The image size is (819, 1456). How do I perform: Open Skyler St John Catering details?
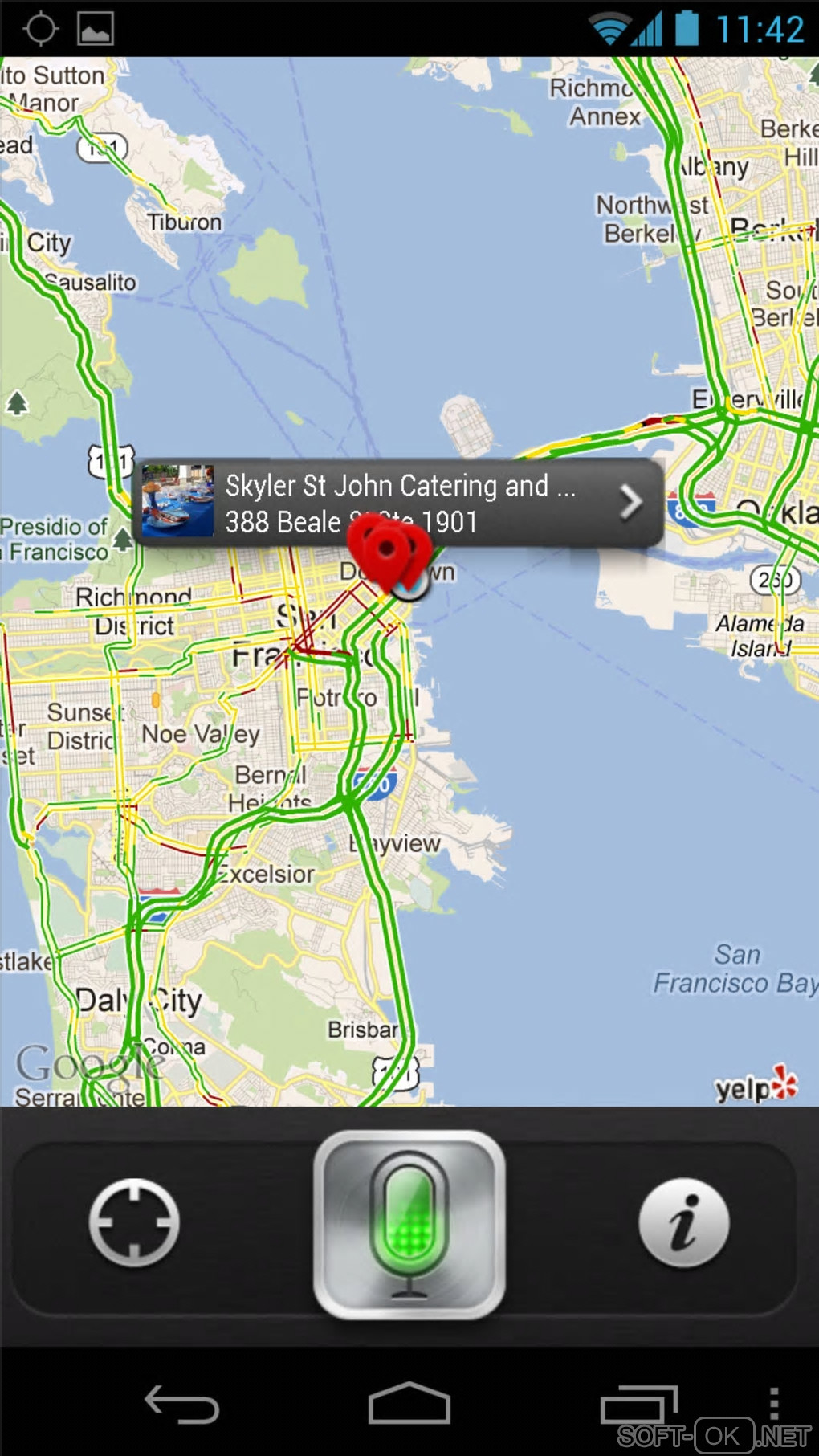pyautogui.click(x=631, y=503)
